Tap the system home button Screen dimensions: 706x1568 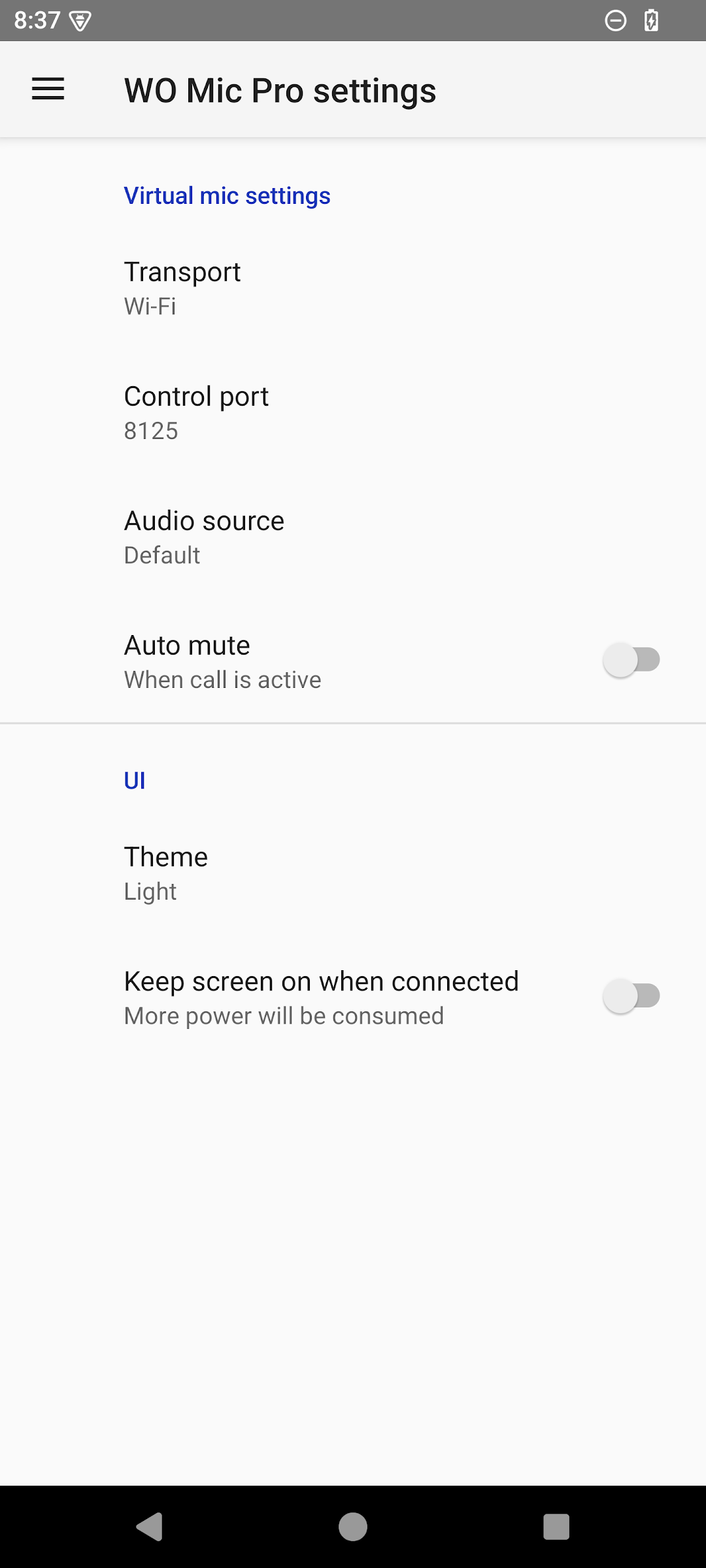pos(353,1527)
